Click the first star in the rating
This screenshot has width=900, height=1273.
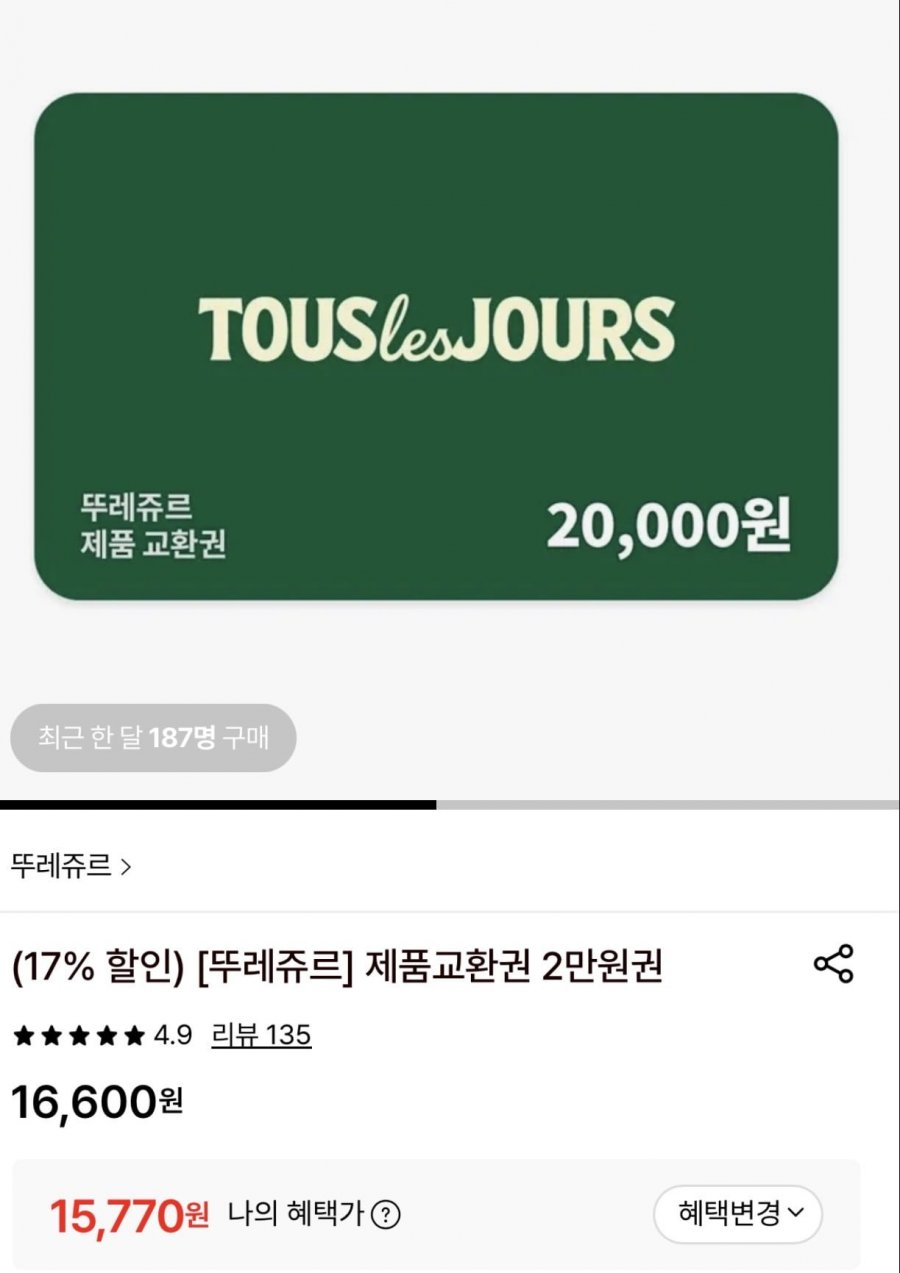pyautogui.click(x=22, y=1038)
